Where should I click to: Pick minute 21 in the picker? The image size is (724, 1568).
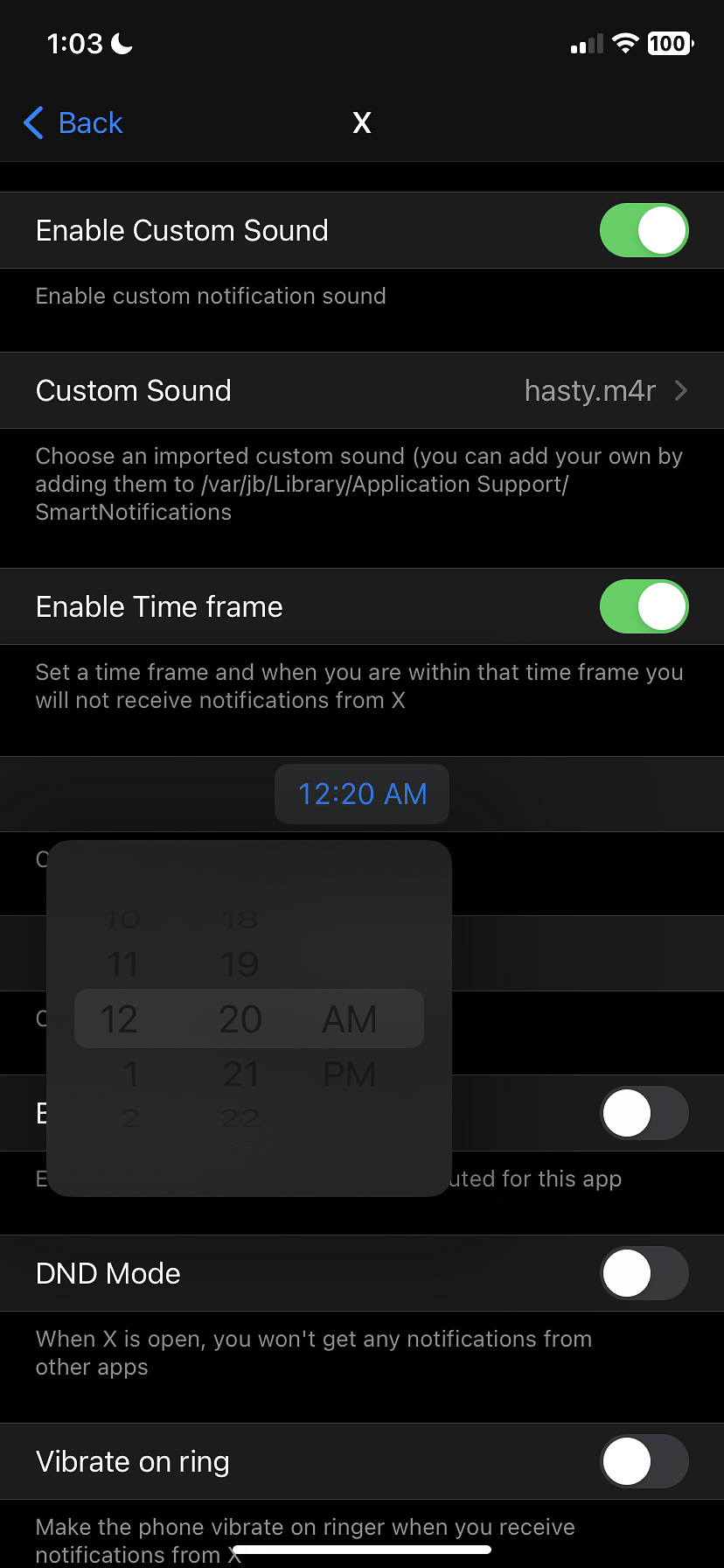tap(240, 1074)
